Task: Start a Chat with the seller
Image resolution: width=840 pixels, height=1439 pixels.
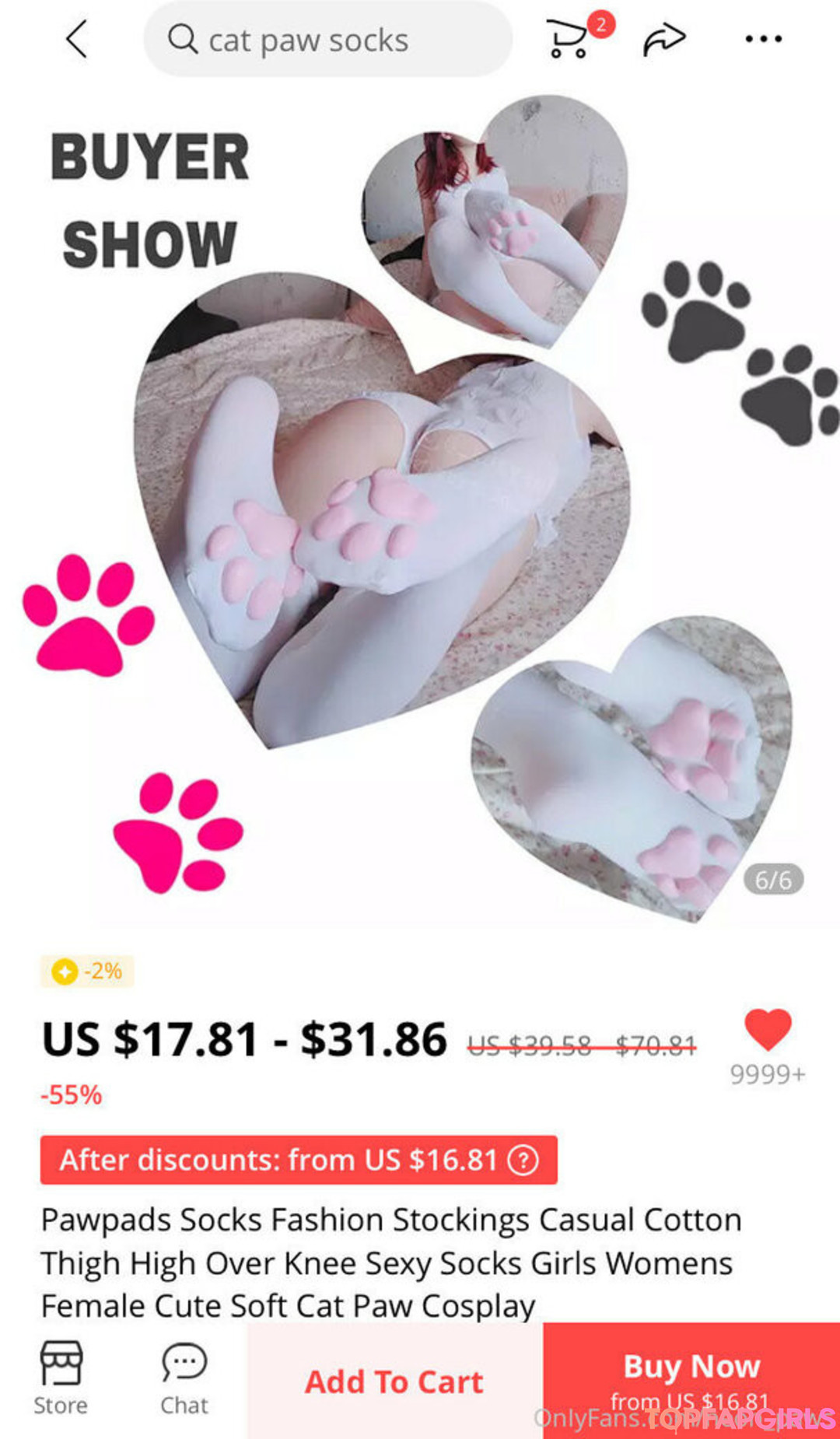Action: 184,1377
